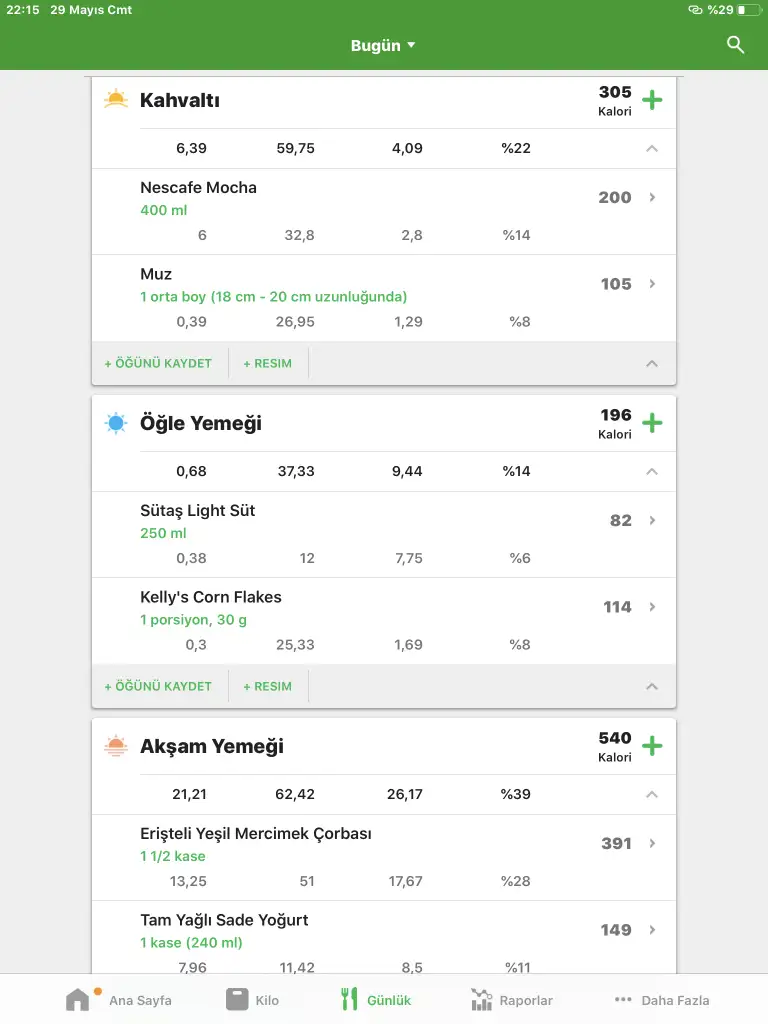Switch to the Raporlar tab
The image size is (768, 1024).
(511, 1000)
